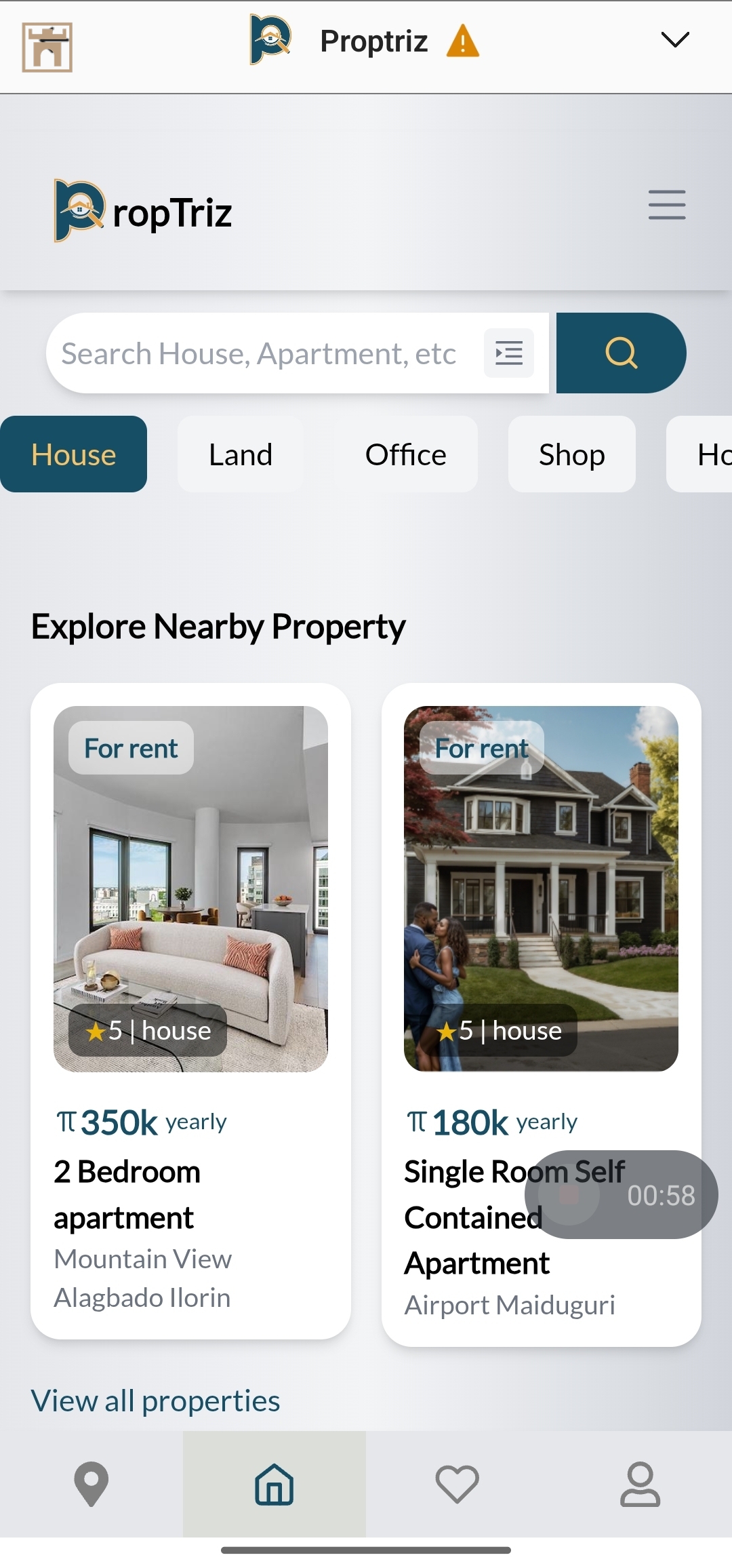Filter properties by Land
The height and width of the screenshot is (1568, 732).
point(240,454)
